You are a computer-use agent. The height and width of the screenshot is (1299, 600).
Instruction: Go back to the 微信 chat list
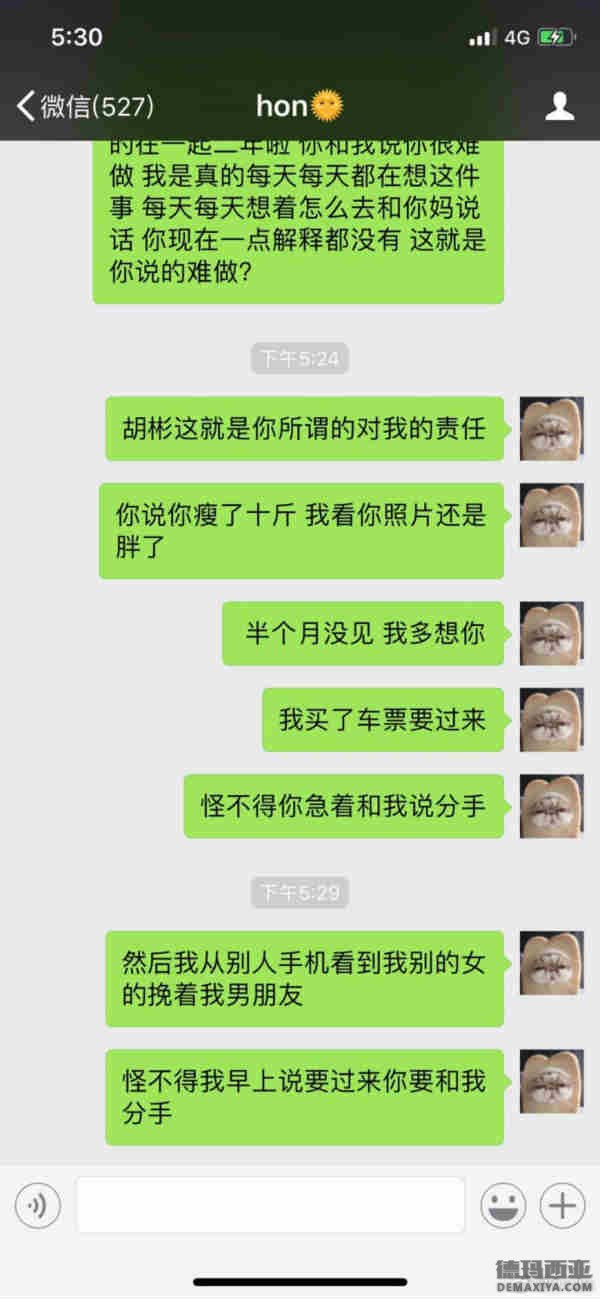click(x=85, y=106)
